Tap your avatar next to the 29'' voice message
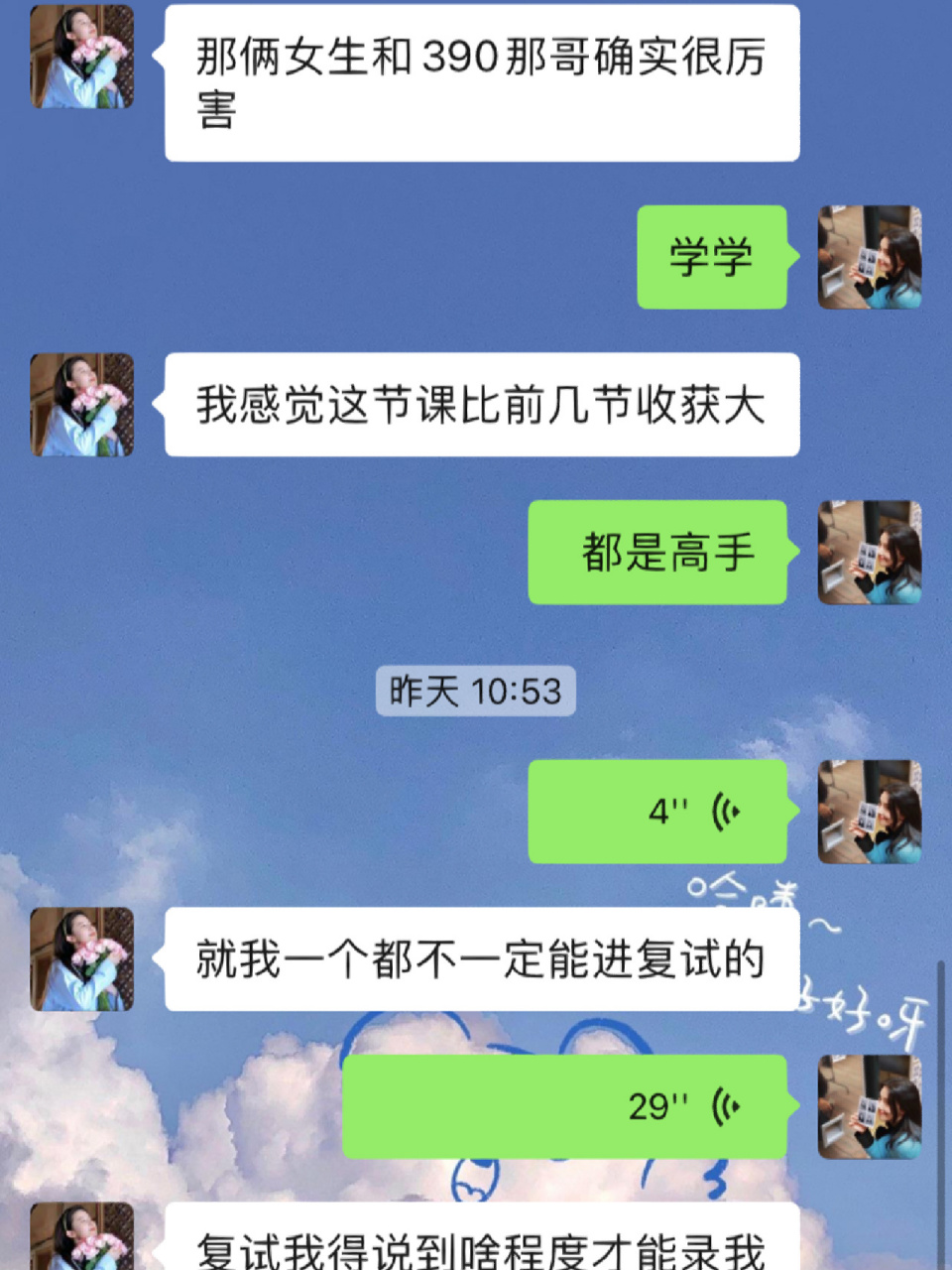 (871, 1104)
